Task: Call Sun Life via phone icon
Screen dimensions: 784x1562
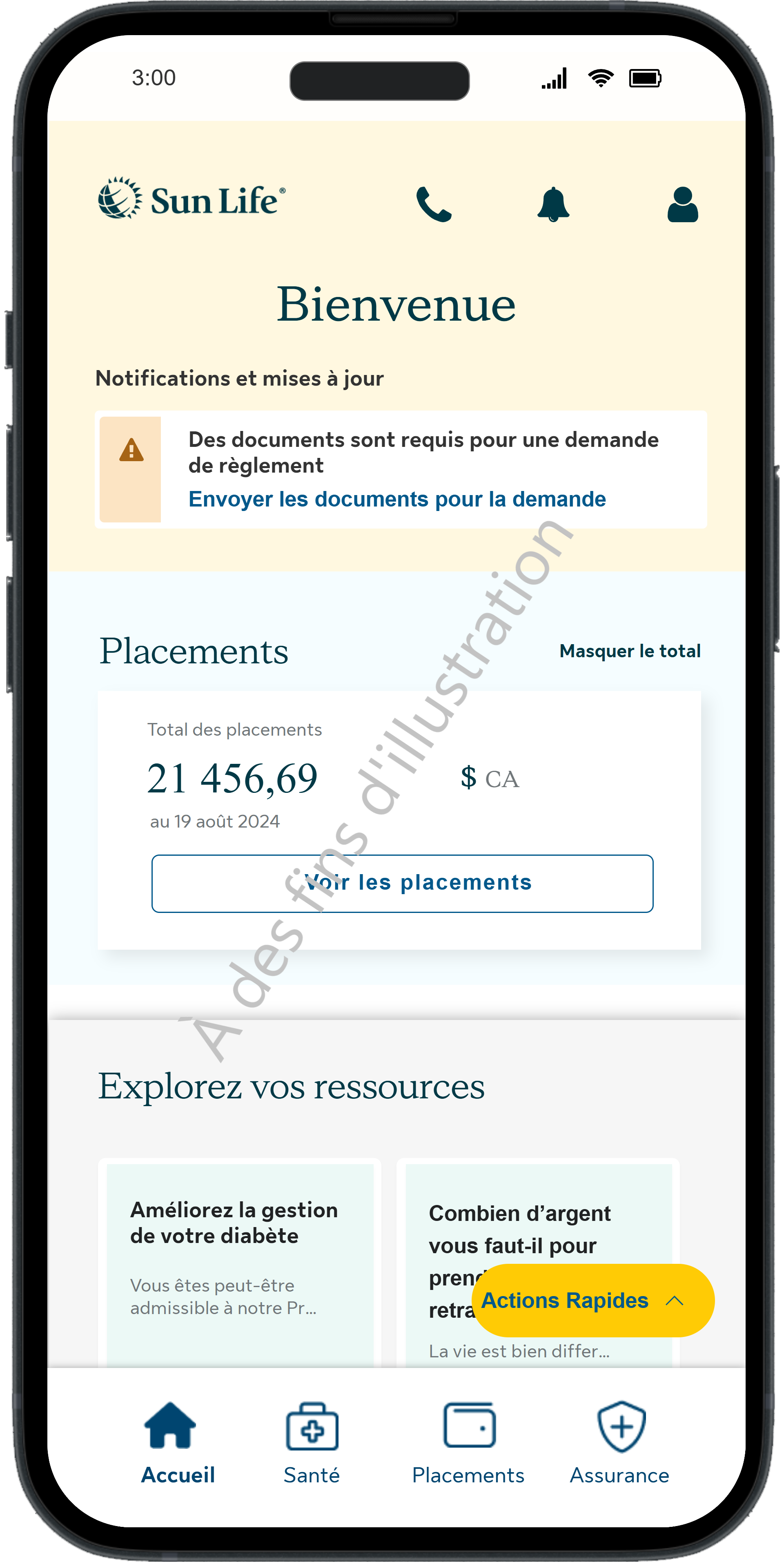Action: (x=433, y=204)
